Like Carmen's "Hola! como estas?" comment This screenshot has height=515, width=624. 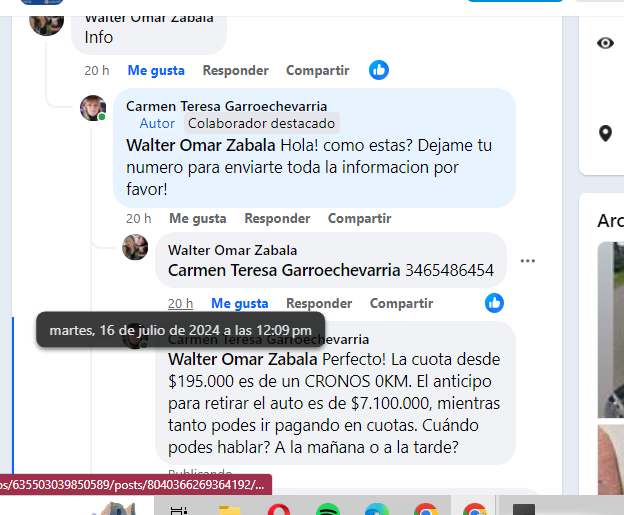[198, 218]
